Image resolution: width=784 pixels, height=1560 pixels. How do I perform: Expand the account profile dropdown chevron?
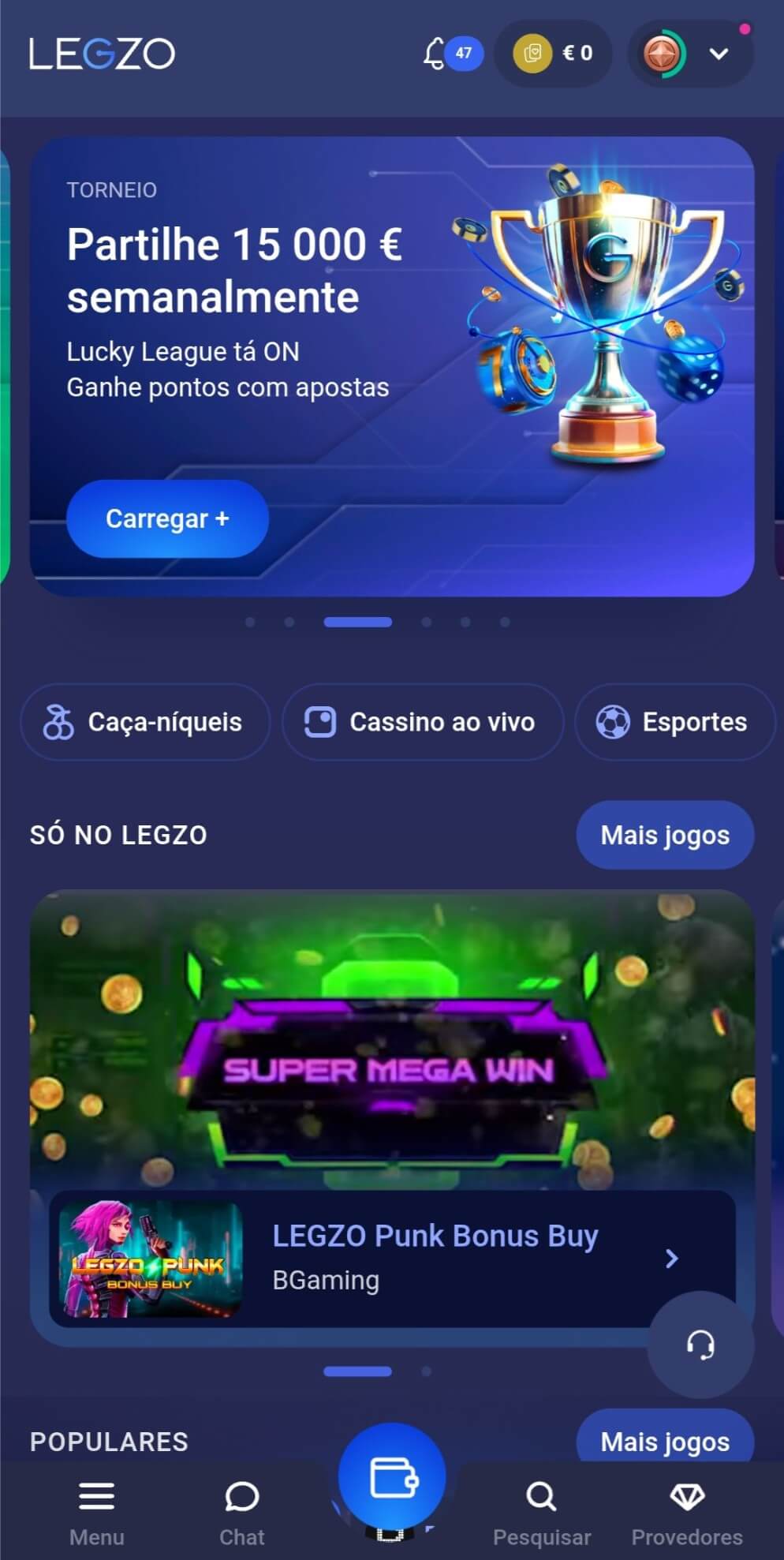[x=719, y=53]
